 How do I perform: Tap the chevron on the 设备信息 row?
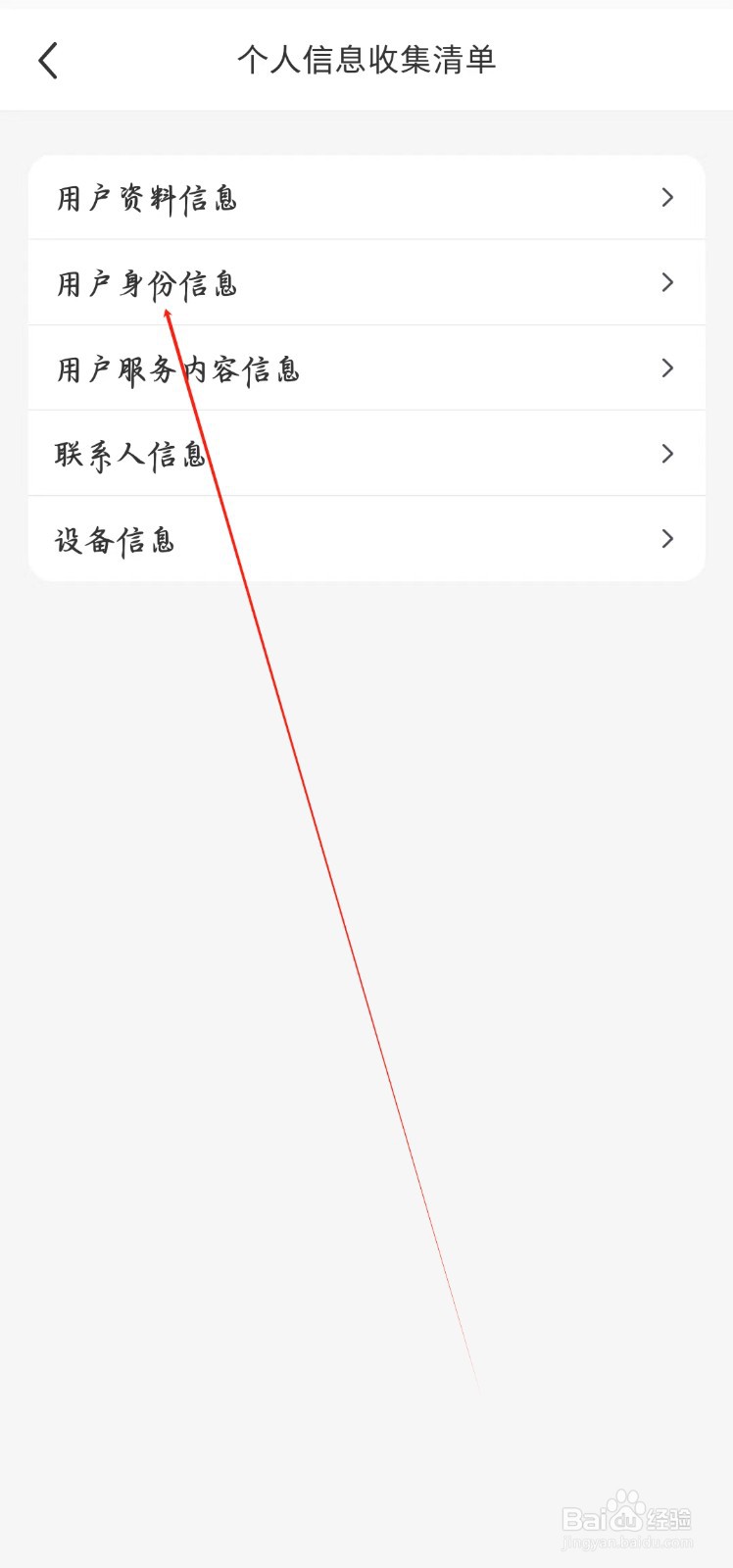667,538
